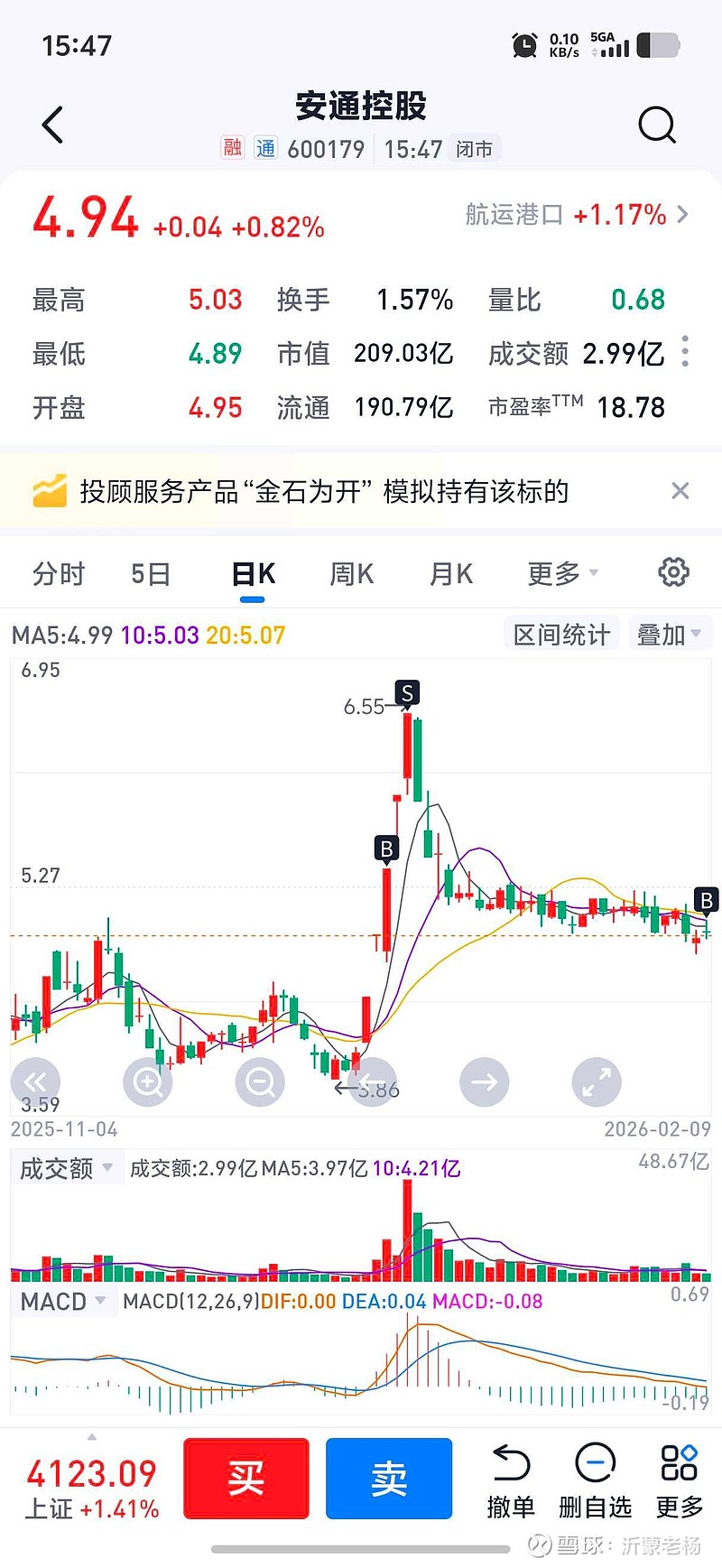Tap the back arrow to exit the stock page
This screenshot has width=722, height=1568.
51,125
